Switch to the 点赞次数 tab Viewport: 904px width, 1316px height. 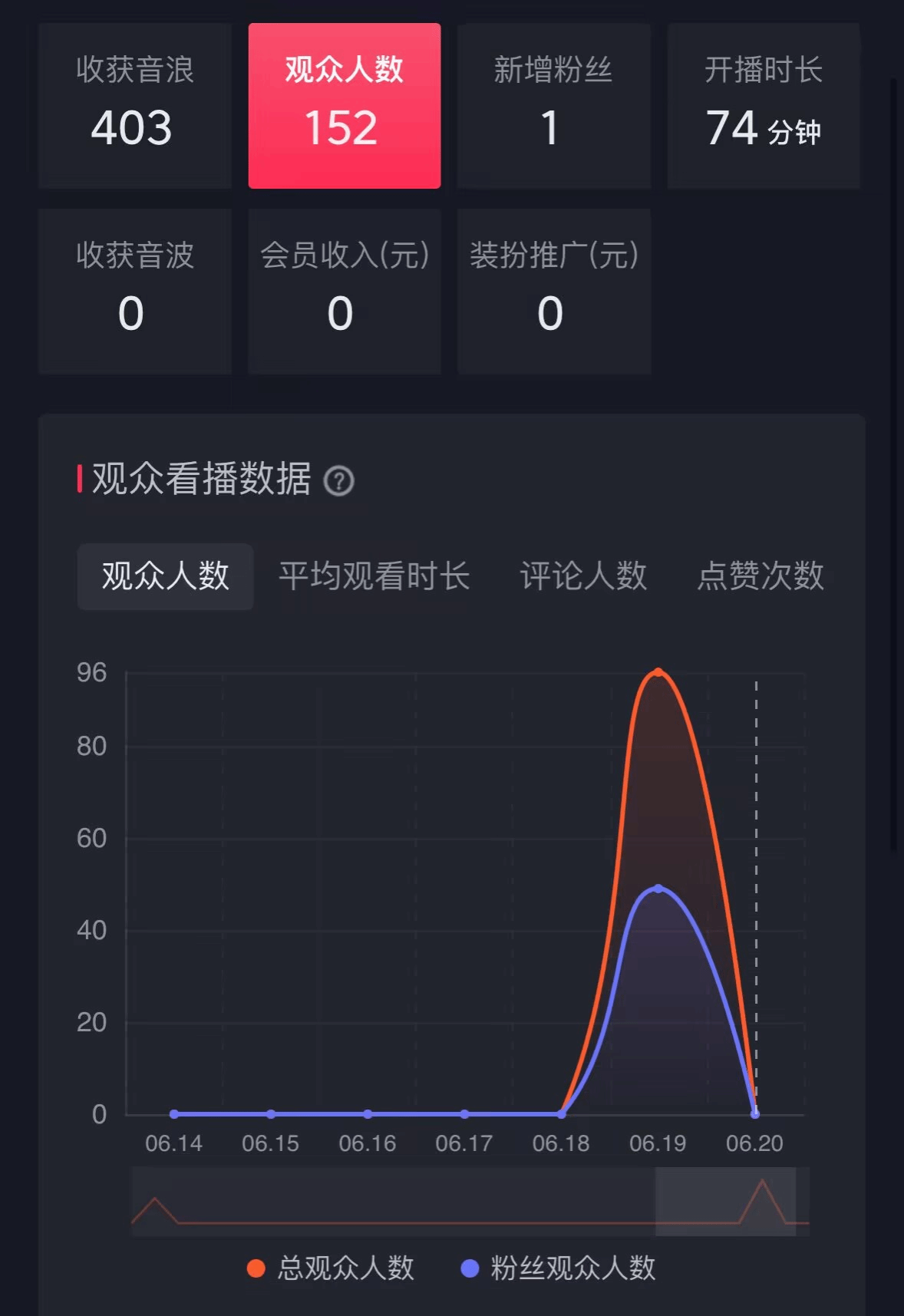pyautogui.click(x=760, y=576)
